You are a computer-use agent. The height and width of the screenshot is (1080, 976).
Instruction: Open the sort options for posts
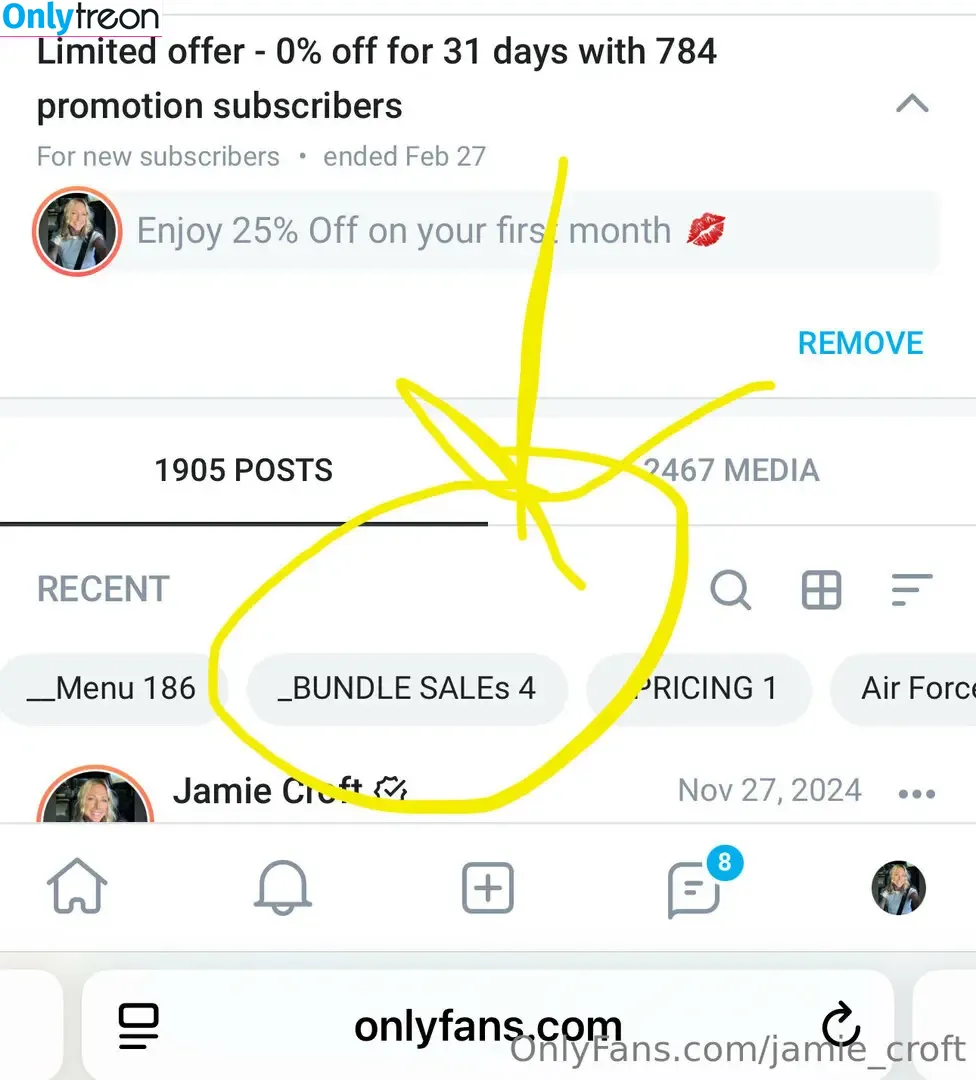[911, 590]
